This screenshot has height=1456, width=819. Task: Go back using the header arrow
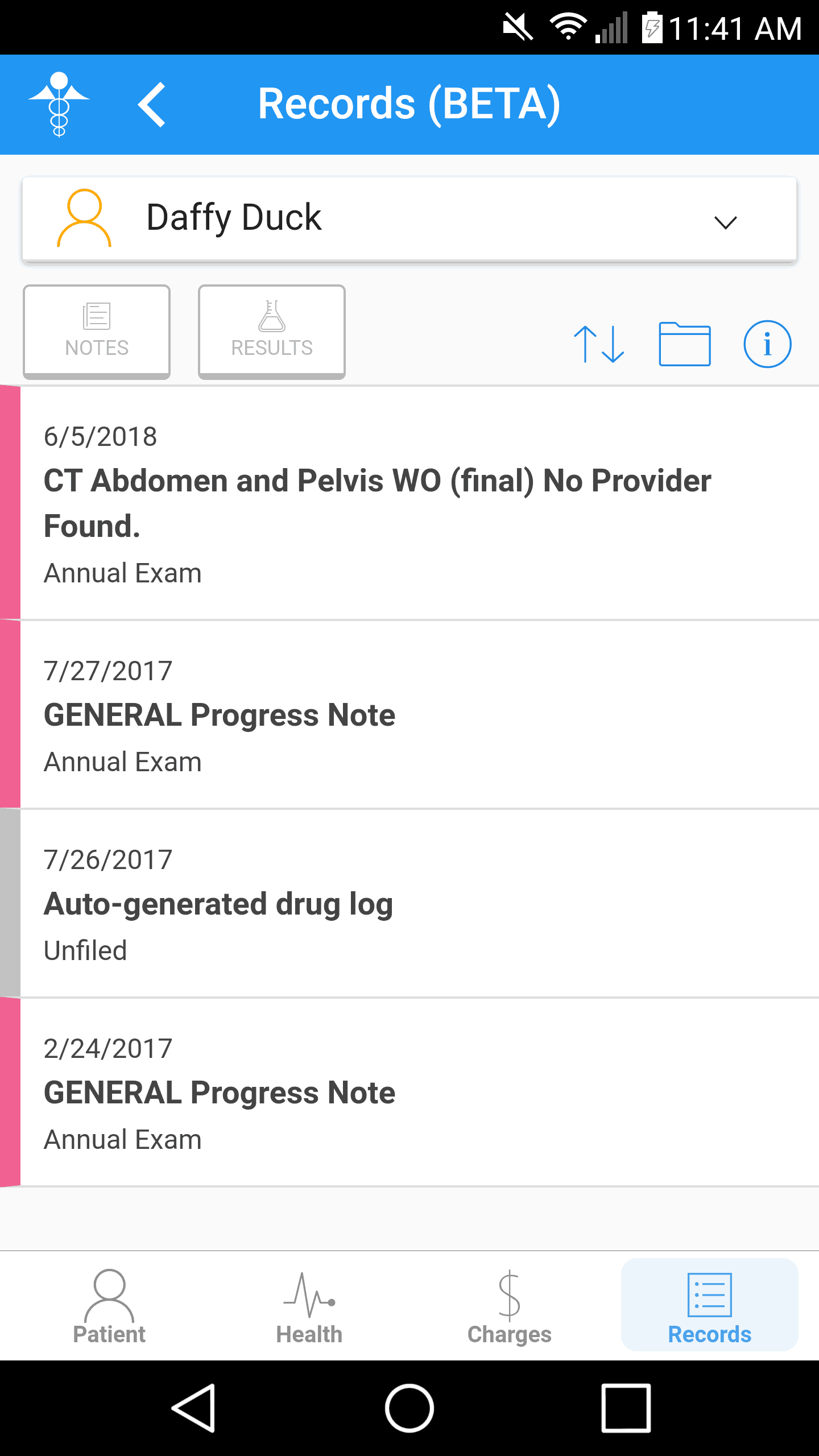[x=152, y=105]
